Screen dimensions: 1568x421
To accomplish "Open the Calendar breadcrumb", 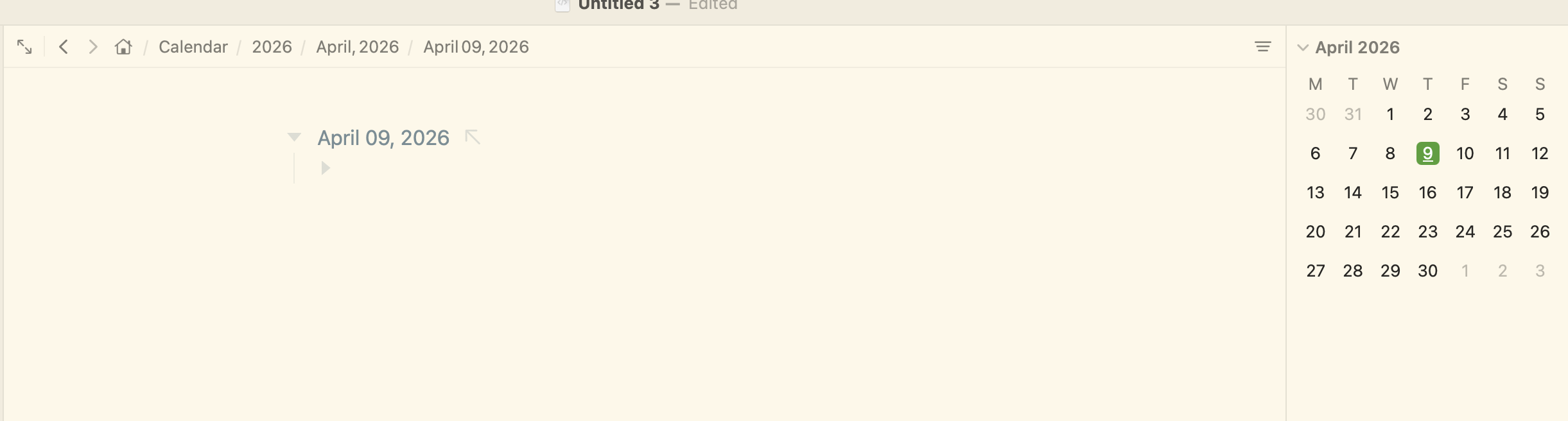I will click(193, 47).
